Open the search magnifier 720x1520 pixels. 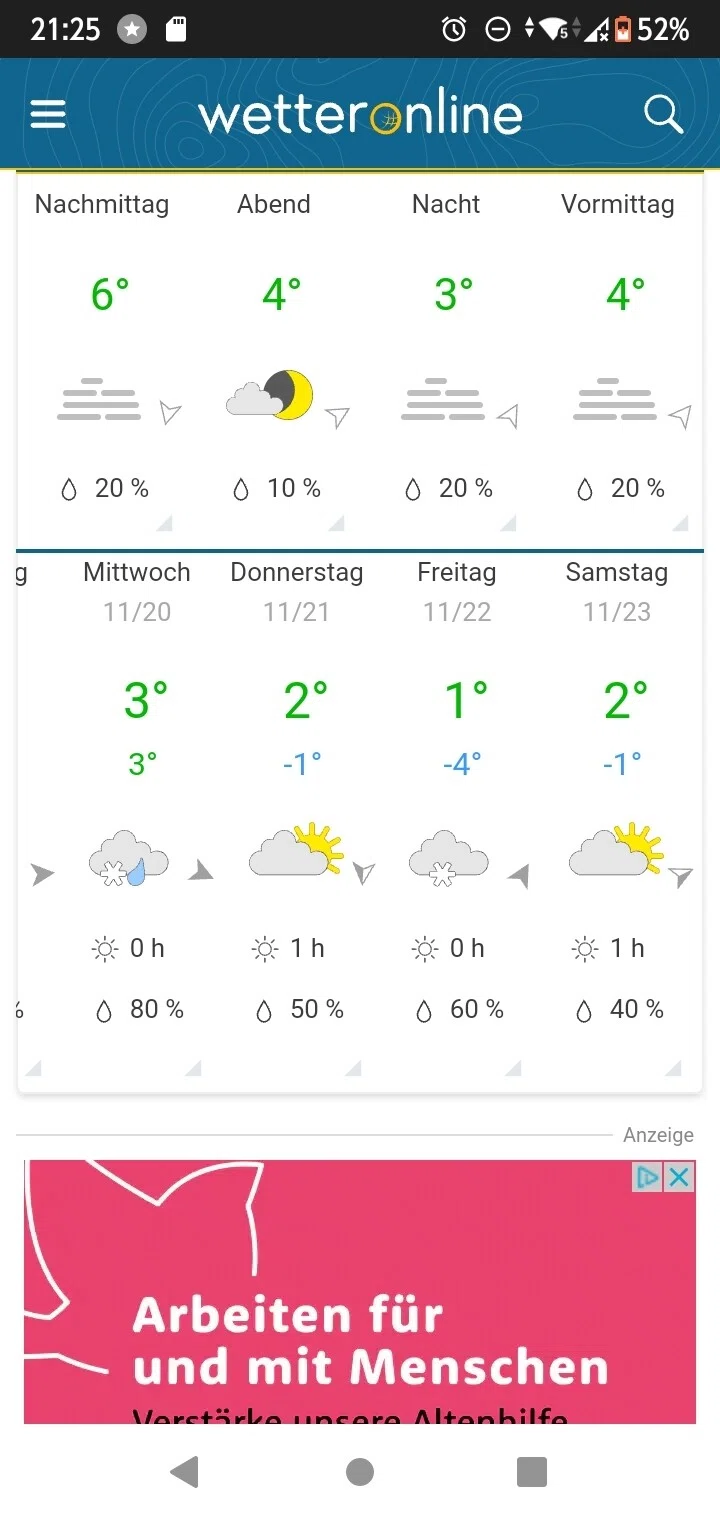(x=663, y=115)
